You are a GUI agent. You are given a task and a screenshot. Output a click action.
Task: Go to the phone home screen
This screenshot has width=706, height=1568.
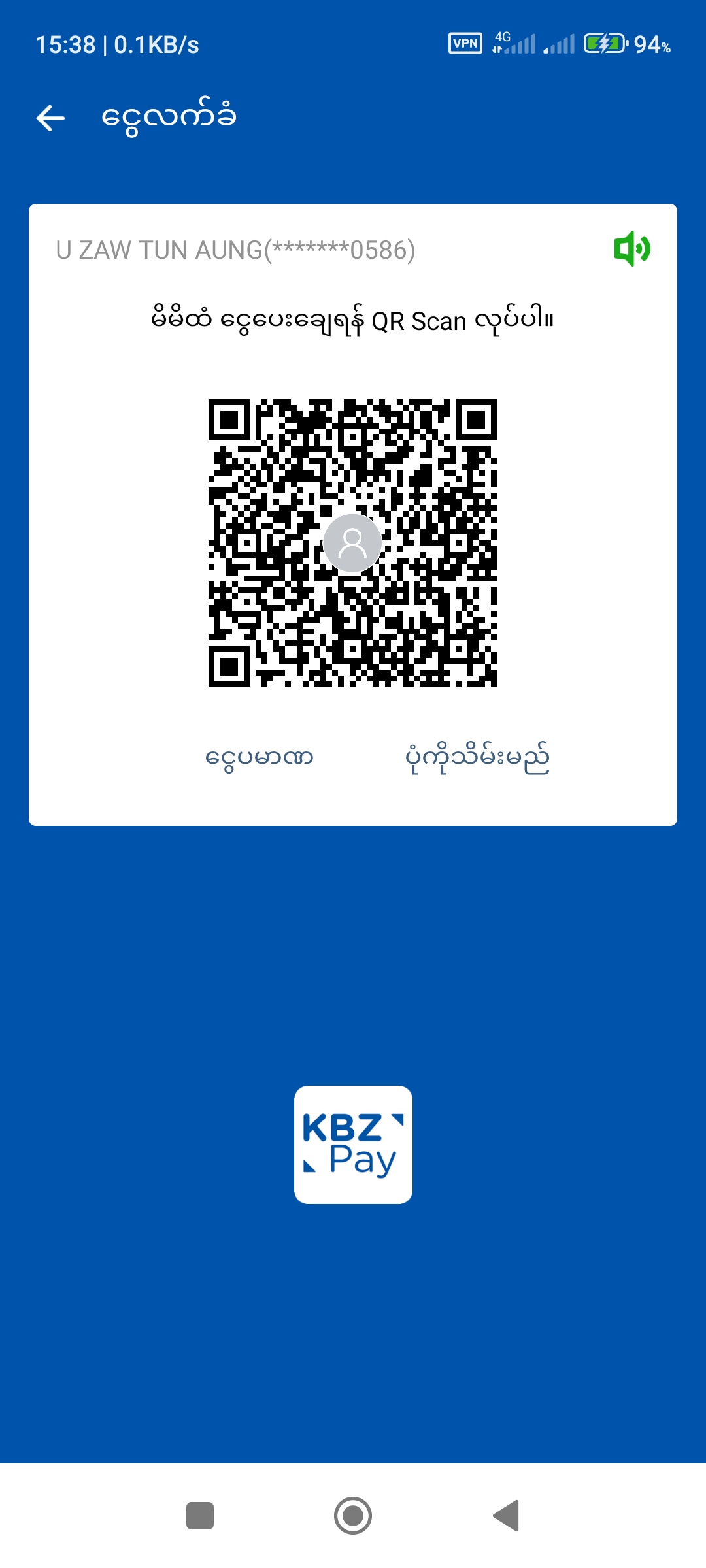pos(353,1516)
